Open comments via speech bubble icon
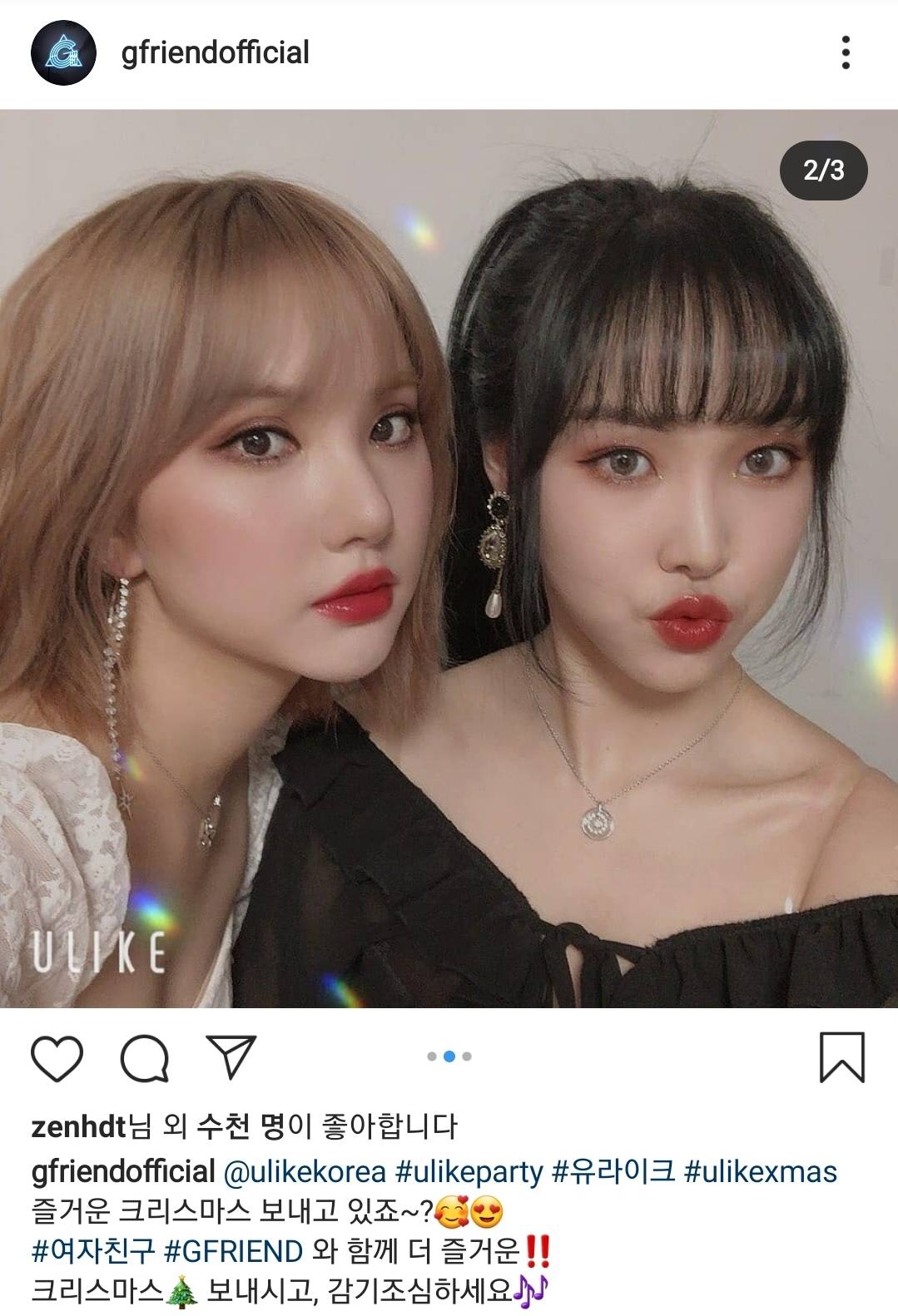 point(141,1057)
